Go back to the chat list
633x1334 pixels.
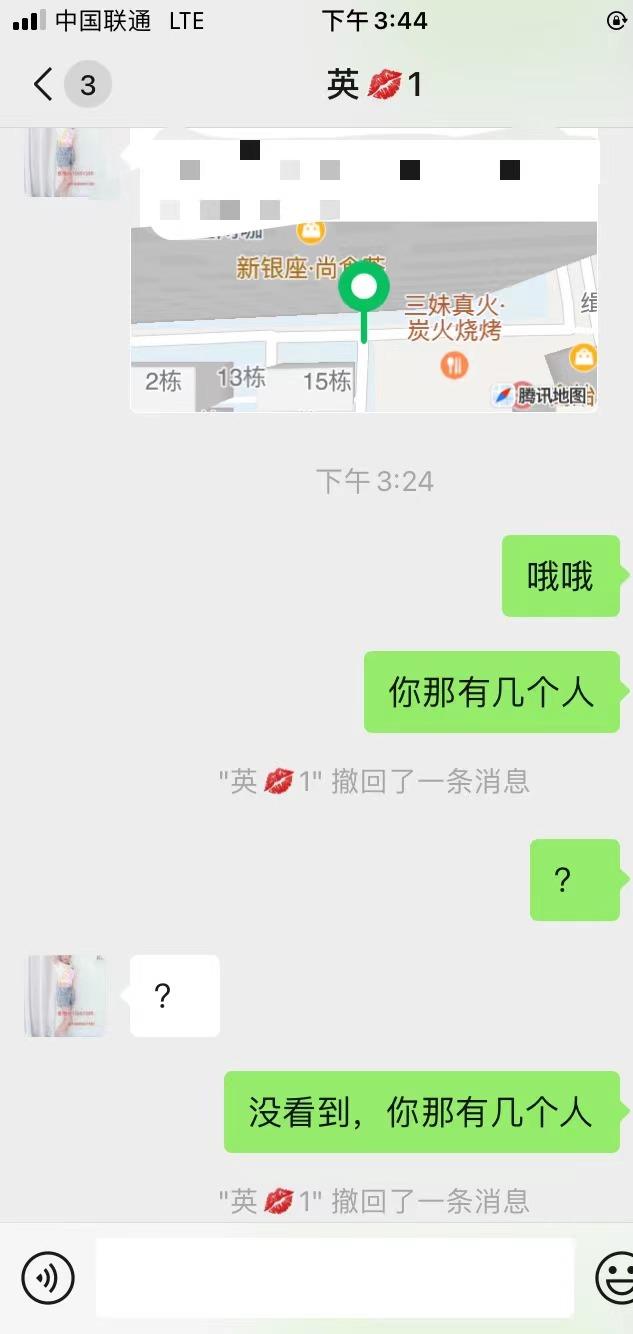(x=43, y=85)
